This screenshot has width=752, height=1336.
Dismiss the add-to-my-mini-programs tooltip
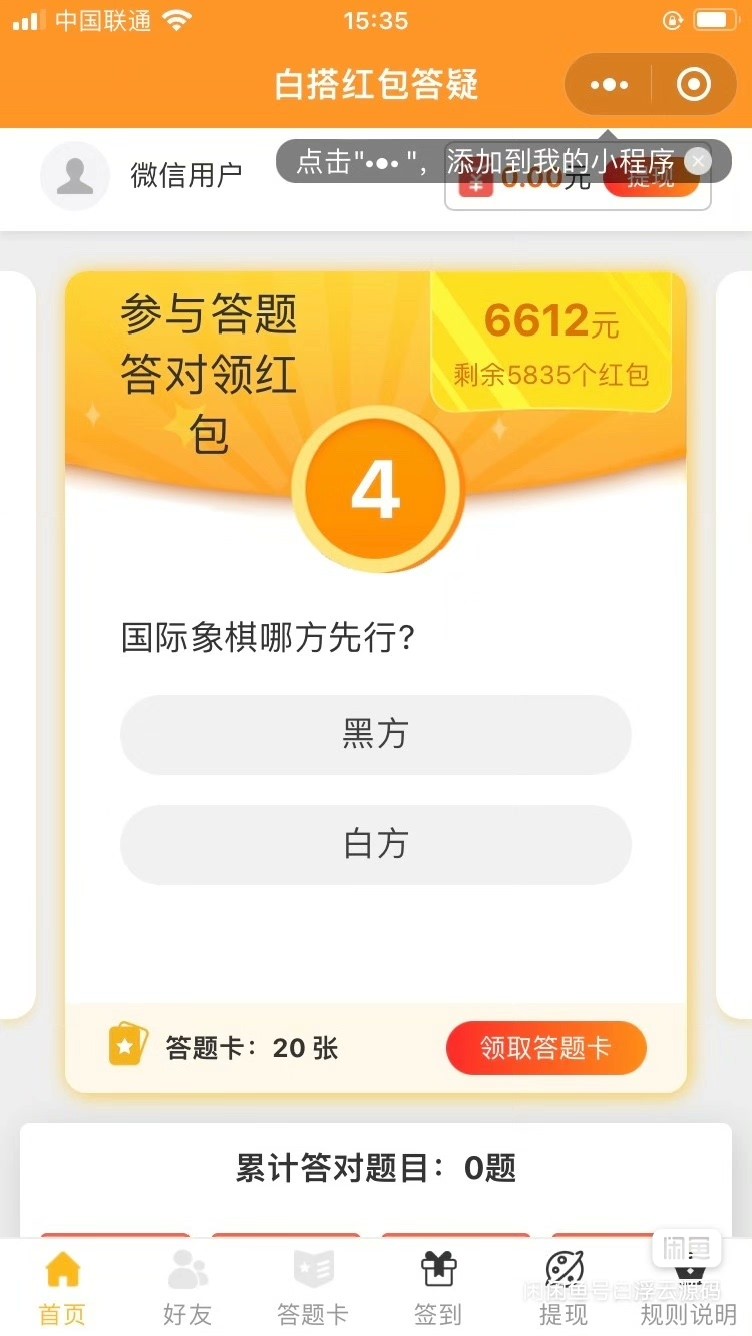click(699, 161)
